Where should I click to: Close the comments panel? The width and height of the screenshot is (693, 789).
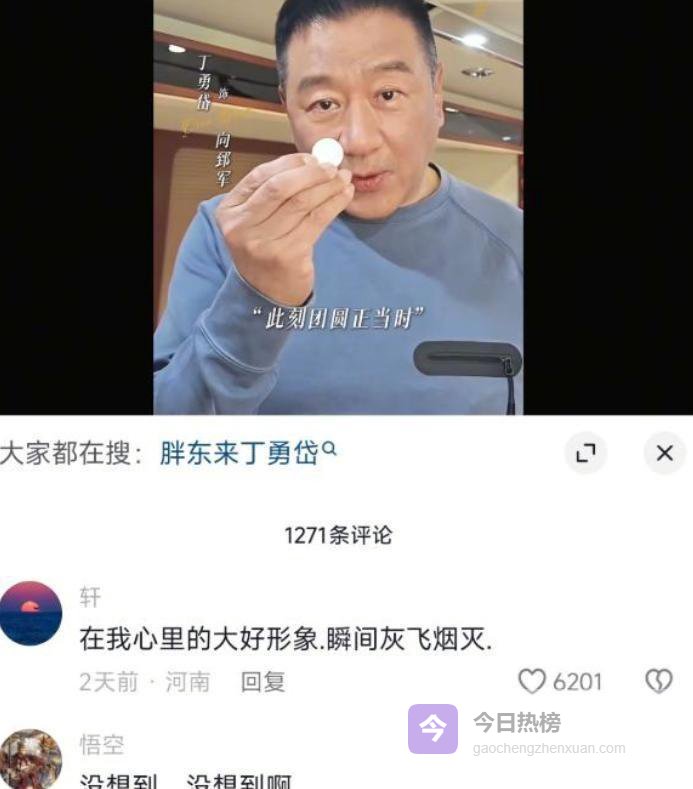pyautogui.click(x=664, y=453)
